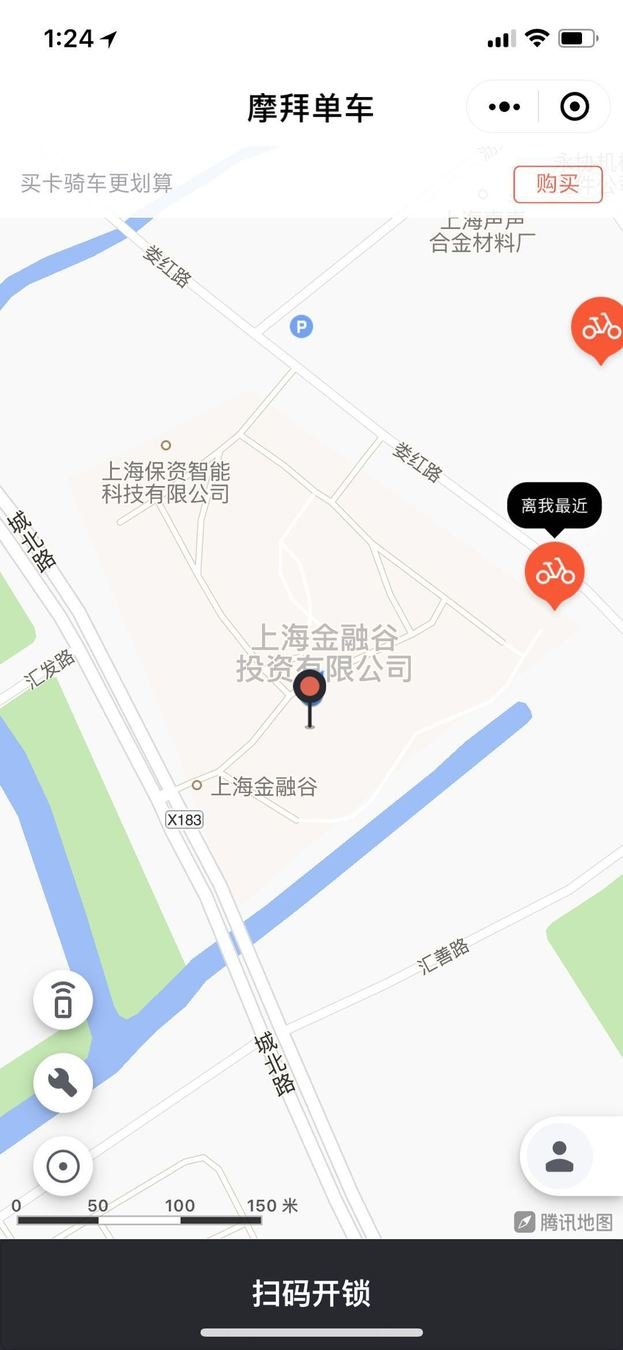The width and height of the screenshot is (623, 1350).
Task: Open the phone remote unlock icon
Action: point(63,999)
